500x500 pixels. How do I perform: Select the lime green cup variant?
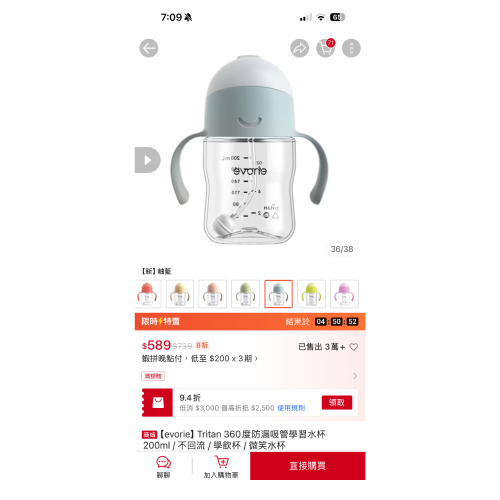[311, 294]
